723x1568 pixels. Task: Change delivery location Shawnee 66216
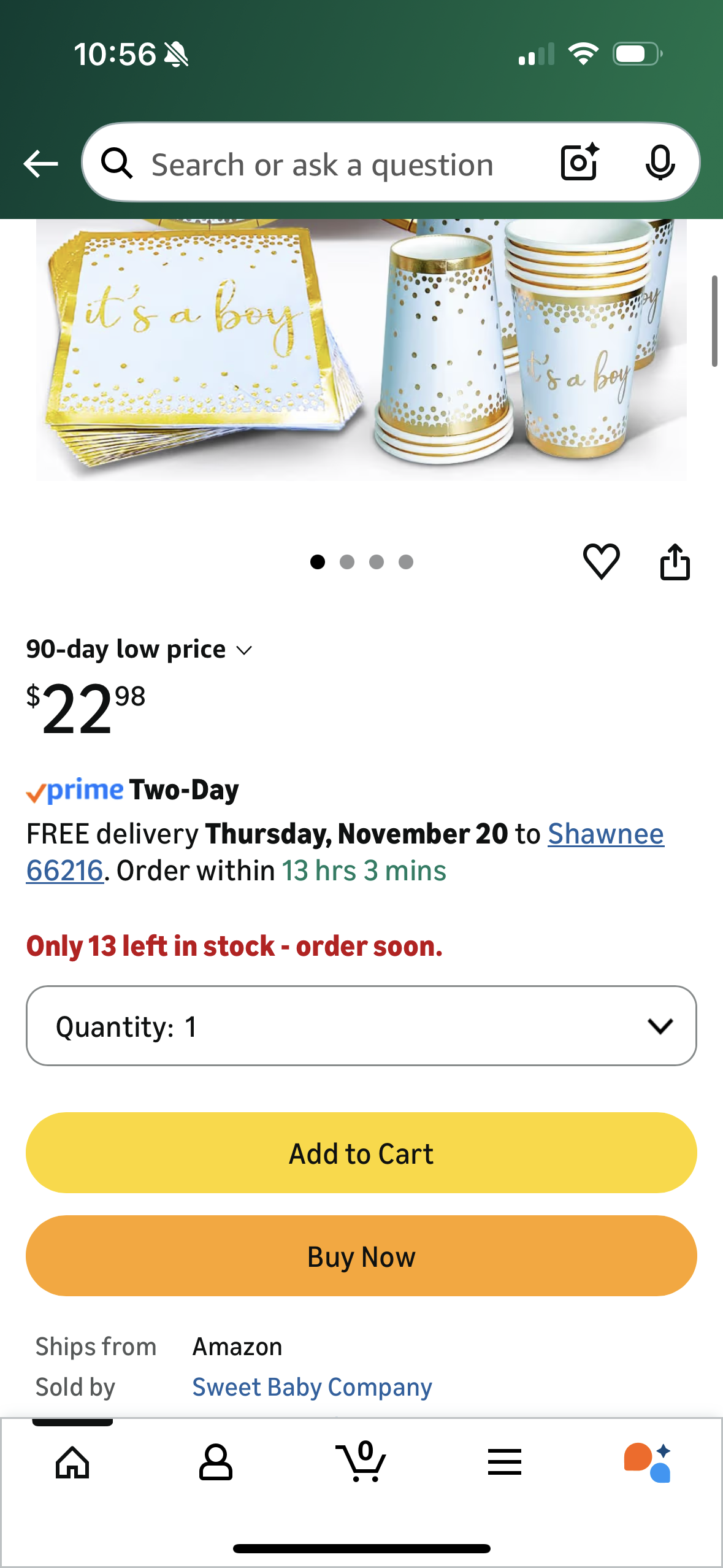605,834
